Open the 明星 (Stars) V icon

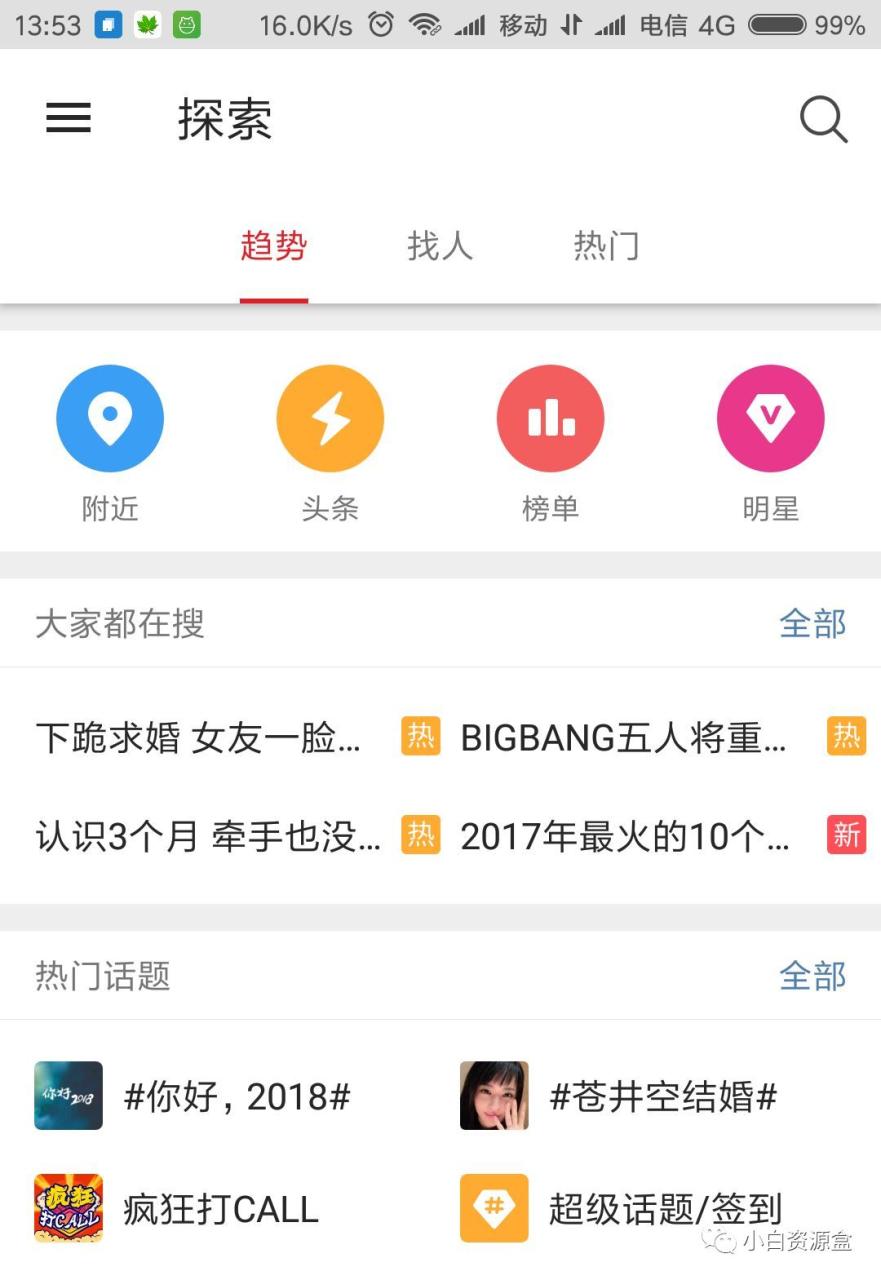[x=770, y=418]
